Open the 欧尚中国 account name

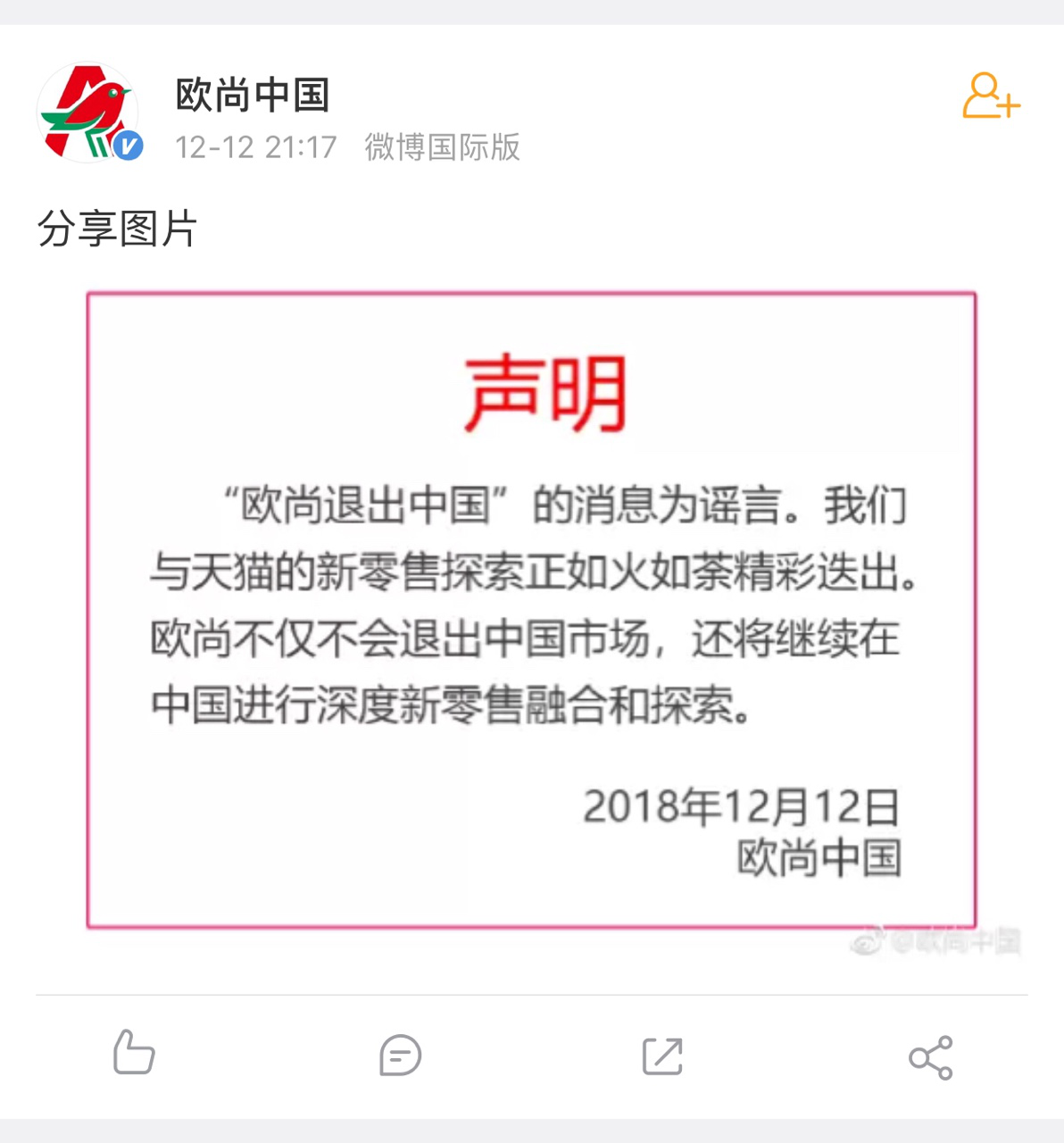253,95
